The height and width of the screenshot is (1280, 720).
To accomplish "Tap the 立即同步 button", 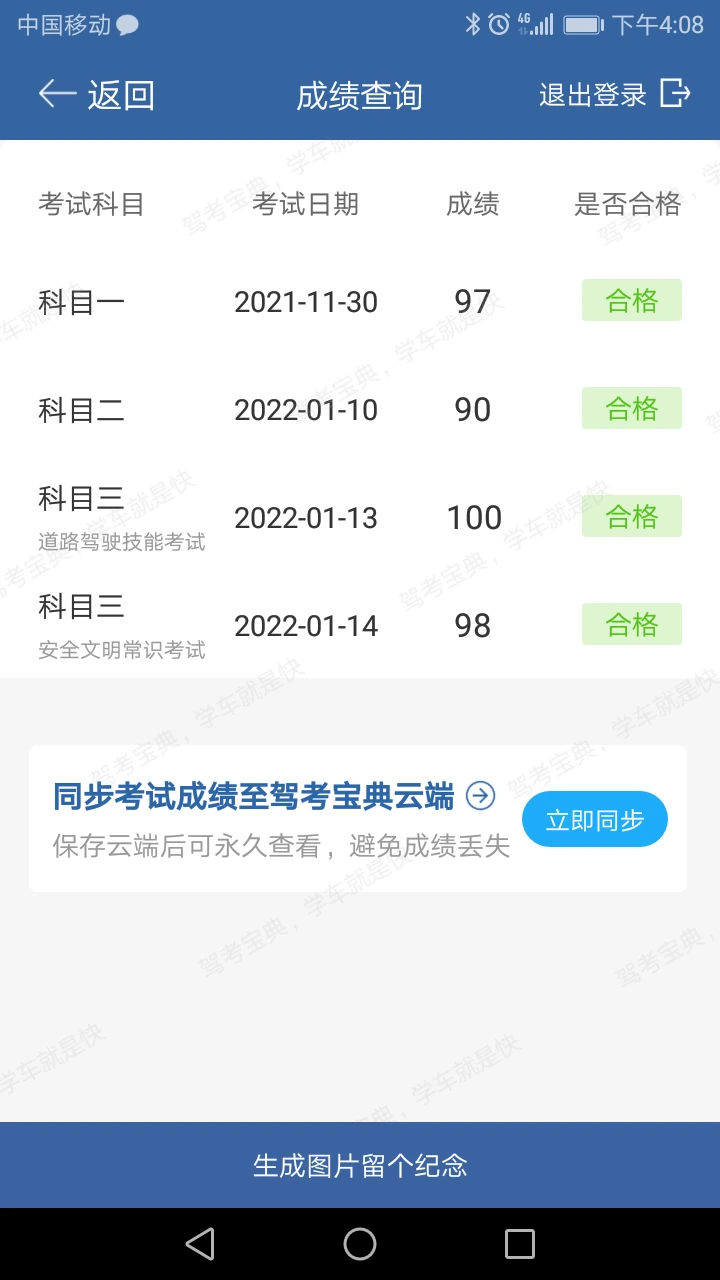I will [x=594, y=820].
